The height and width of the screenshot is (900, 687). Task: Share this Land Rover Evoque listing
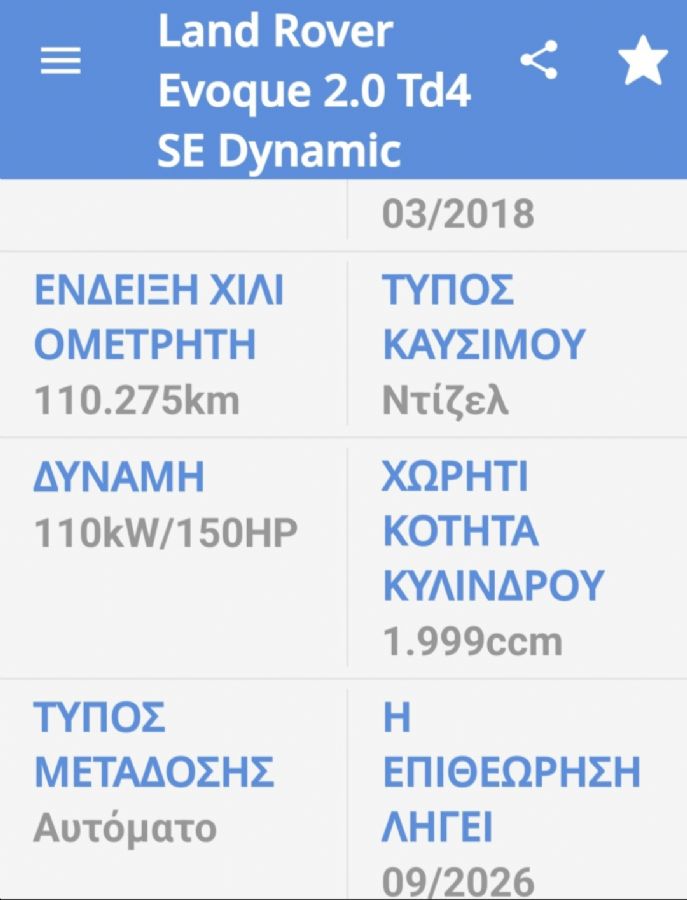coord(539,61)
